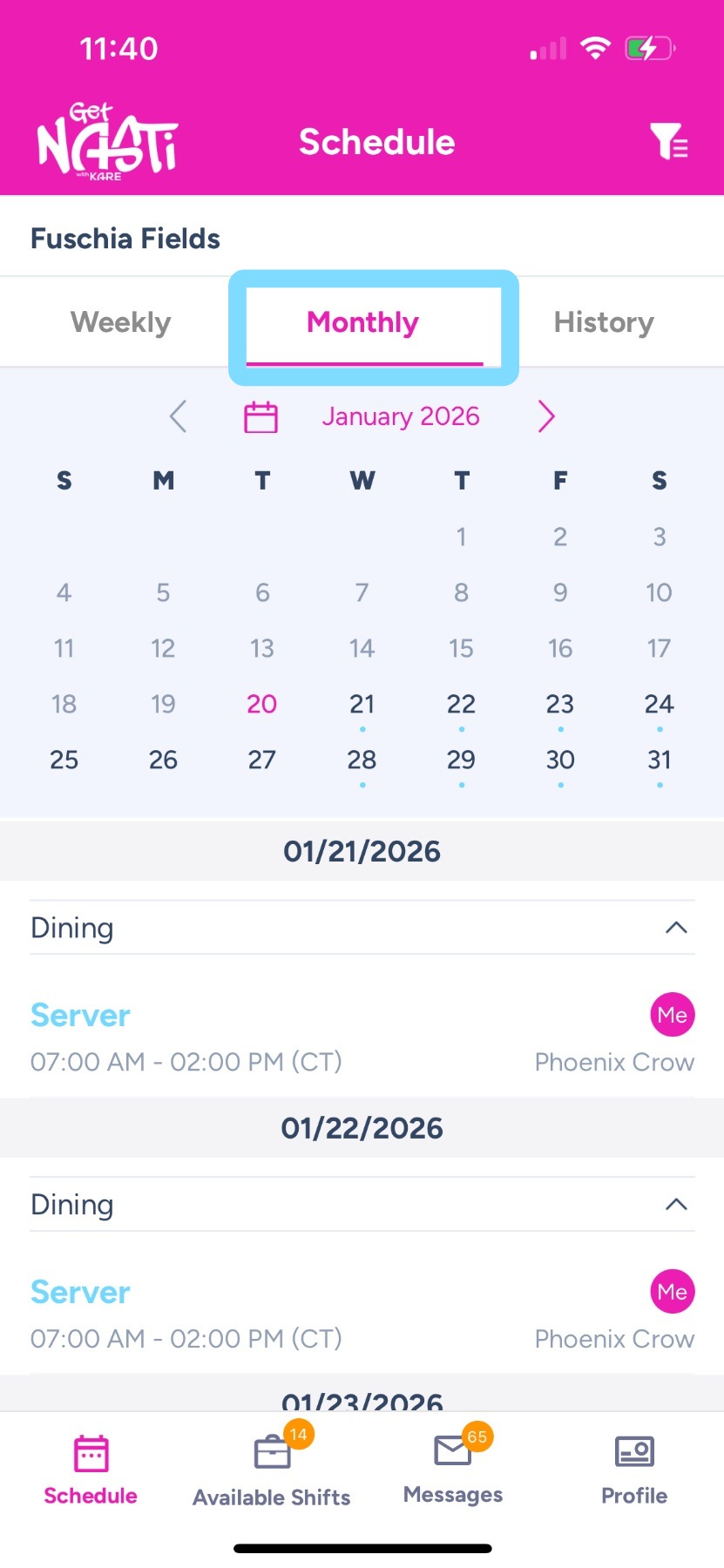Open the calendar date picker icon

click(261, 416)
